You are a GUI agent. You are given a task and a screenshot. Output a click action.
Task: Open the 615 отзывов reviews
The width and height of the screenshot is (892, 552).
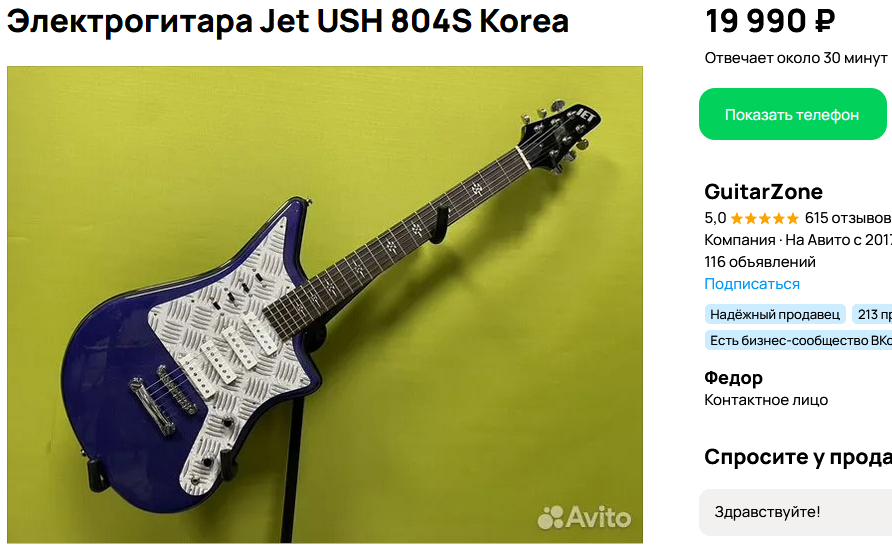(848, 218)
